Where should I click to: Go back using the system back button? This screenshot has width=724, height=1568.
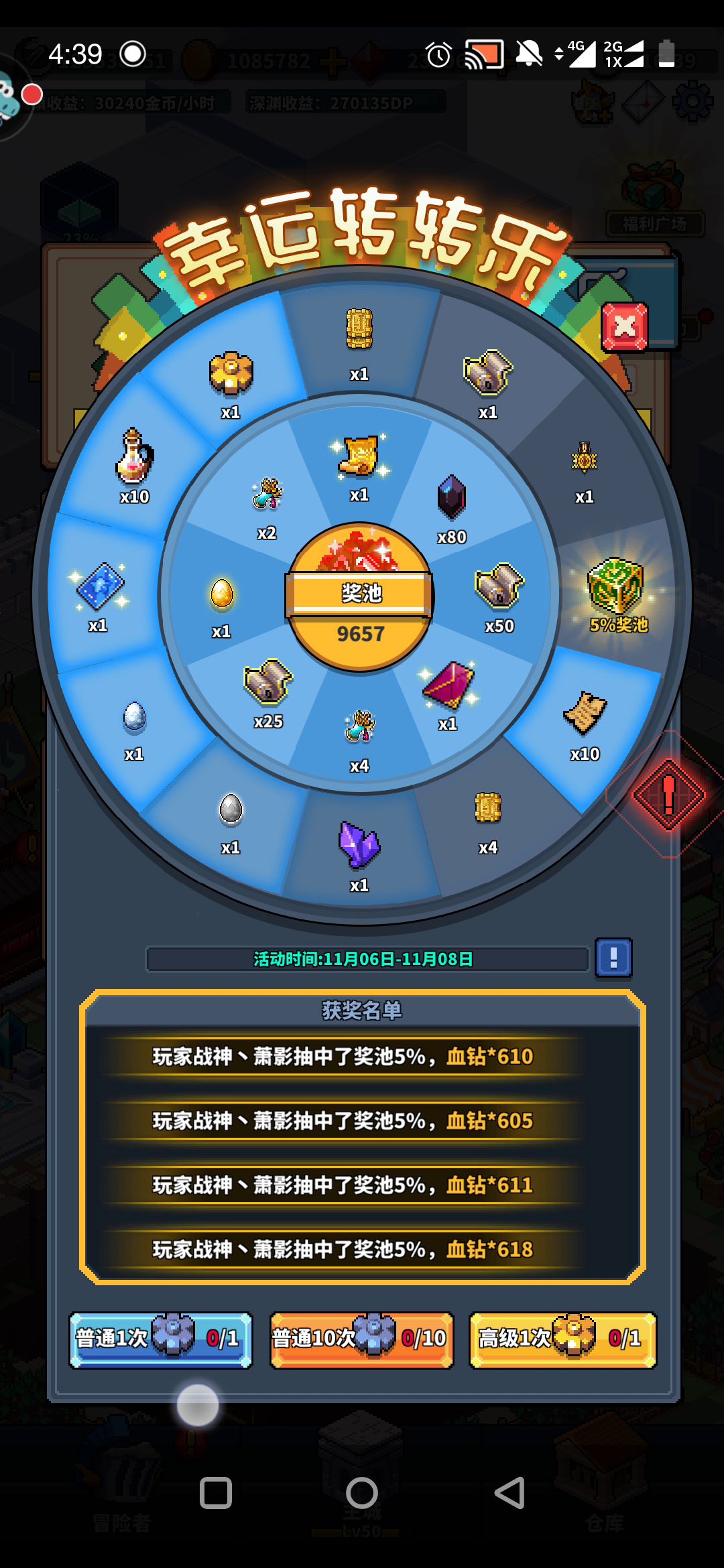point(509,1493)
